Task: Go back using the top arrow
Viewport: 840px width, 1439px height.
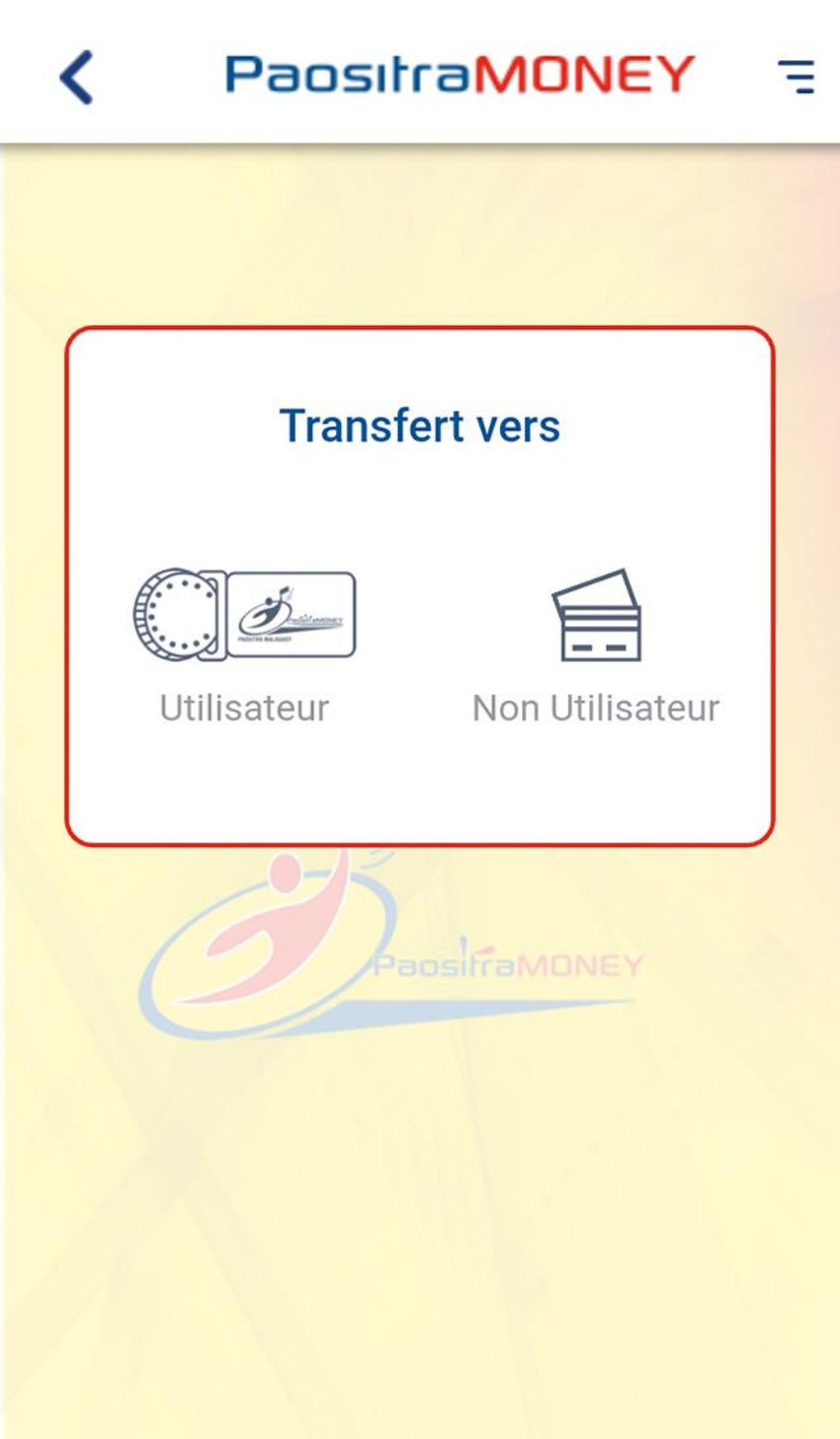Action: [x=77, y=77]
